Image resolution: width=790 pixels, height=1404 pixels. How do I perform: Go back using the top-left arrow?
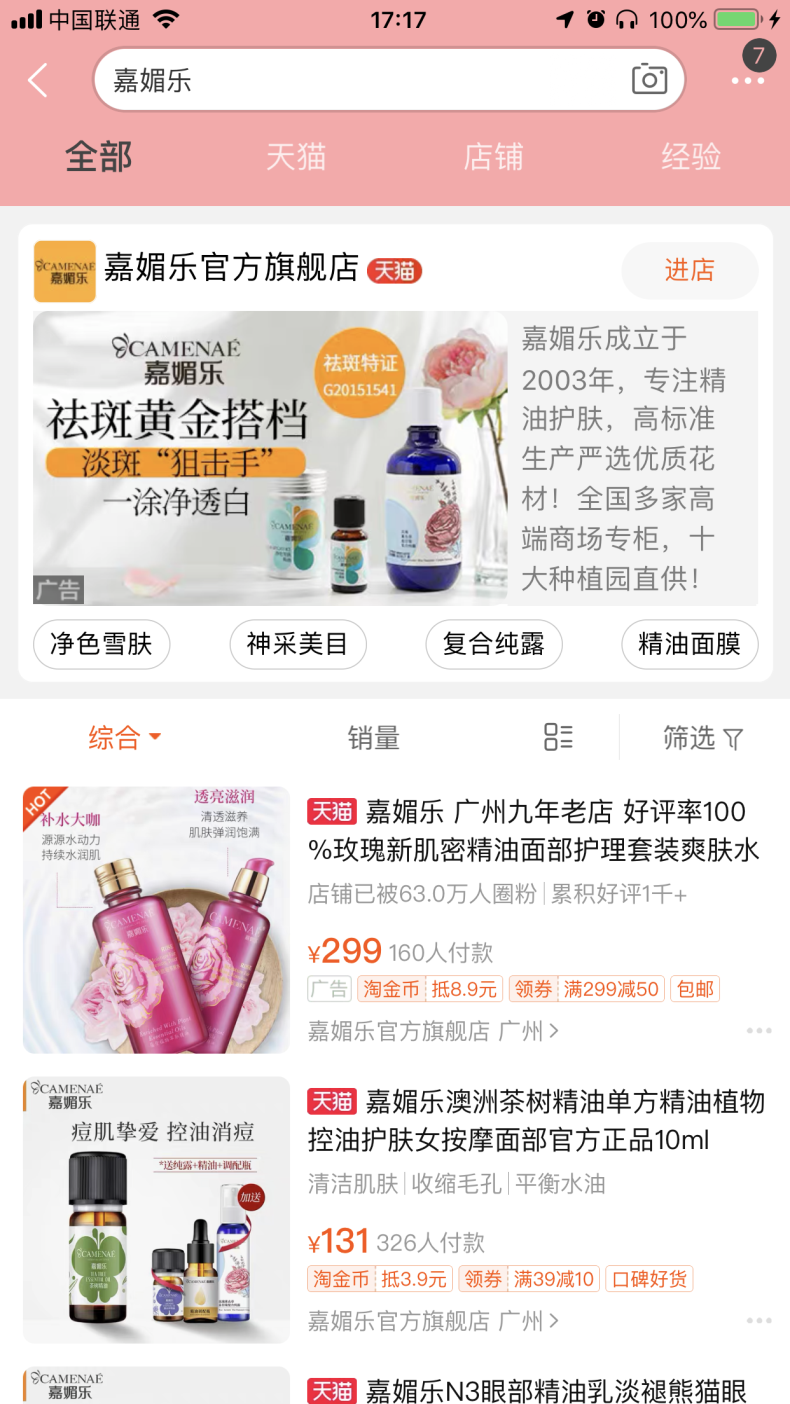[38, 80]
